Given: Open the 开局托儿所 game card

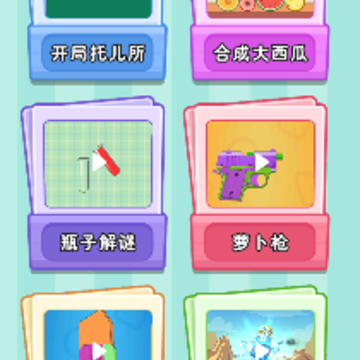Looking at the screenshot, I should click(97, 40).
